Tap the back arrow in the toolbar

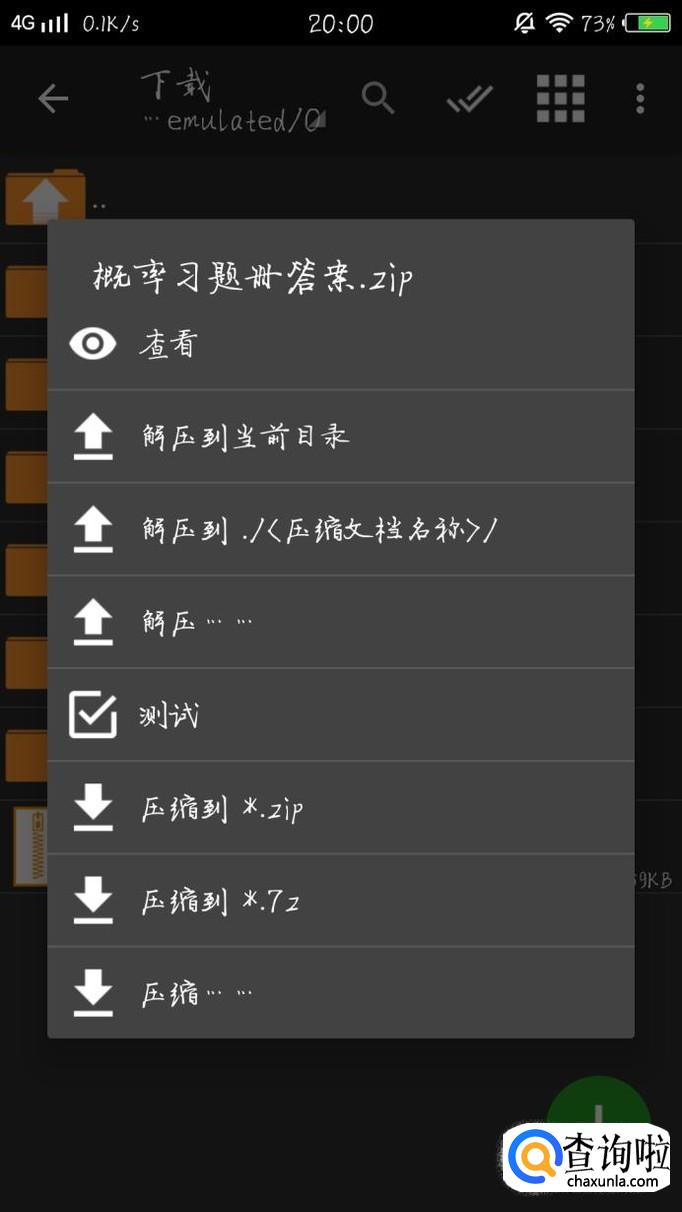53,98
